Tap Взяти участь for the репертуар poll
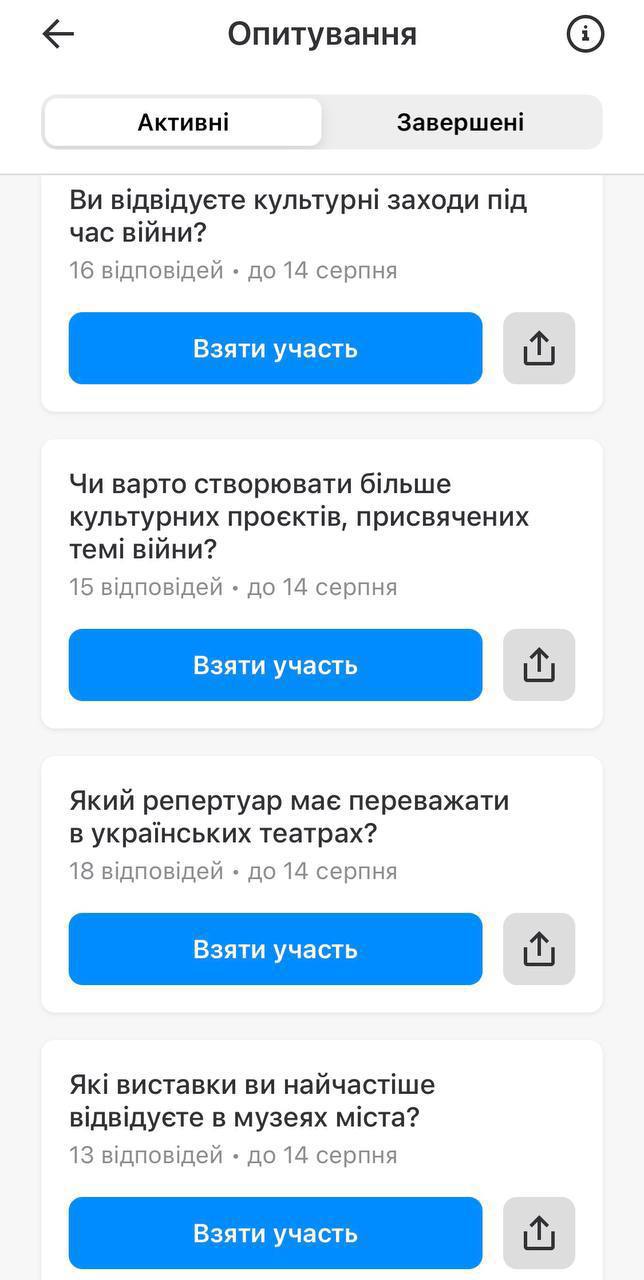This screenshot has height=1280, width=644. (275, 949)
